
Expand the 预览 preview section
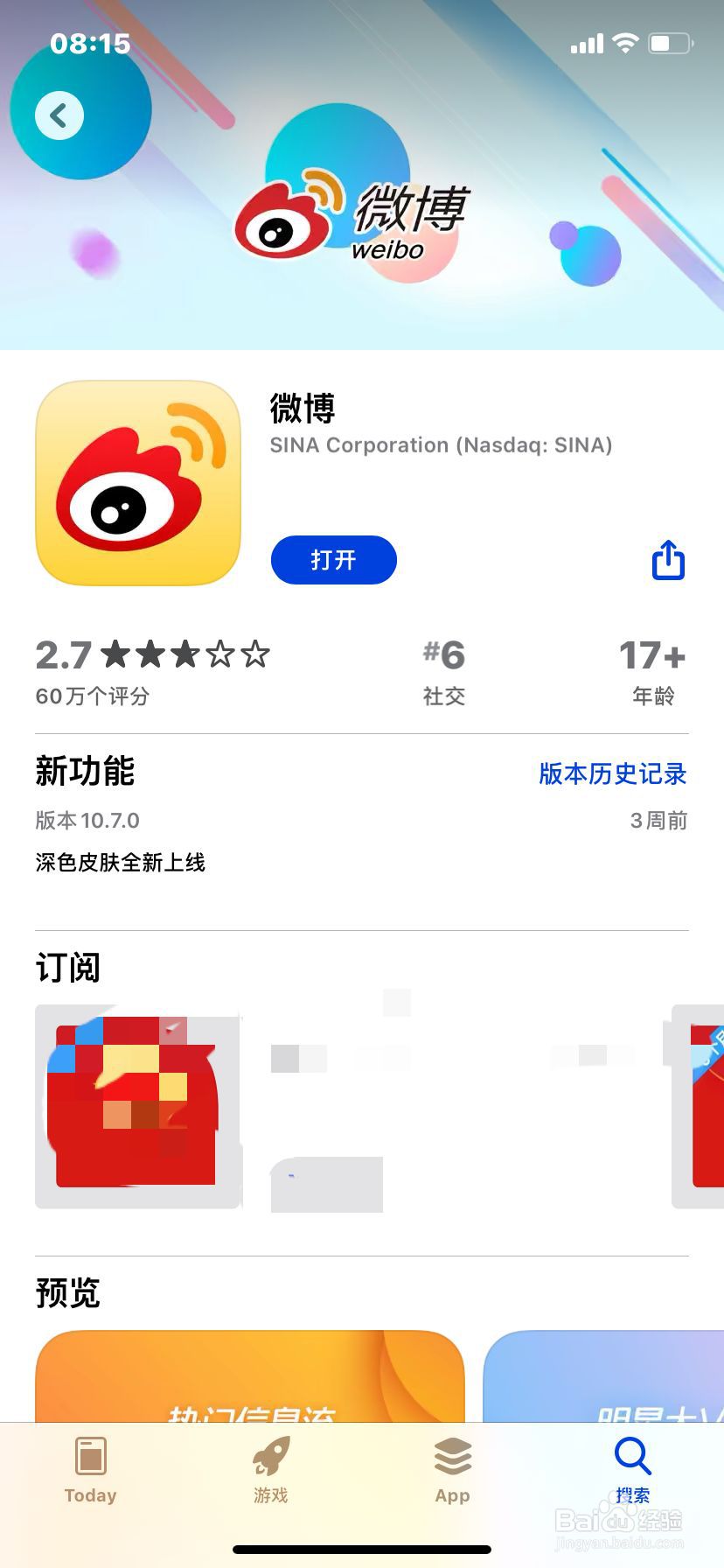(67, 1292)
